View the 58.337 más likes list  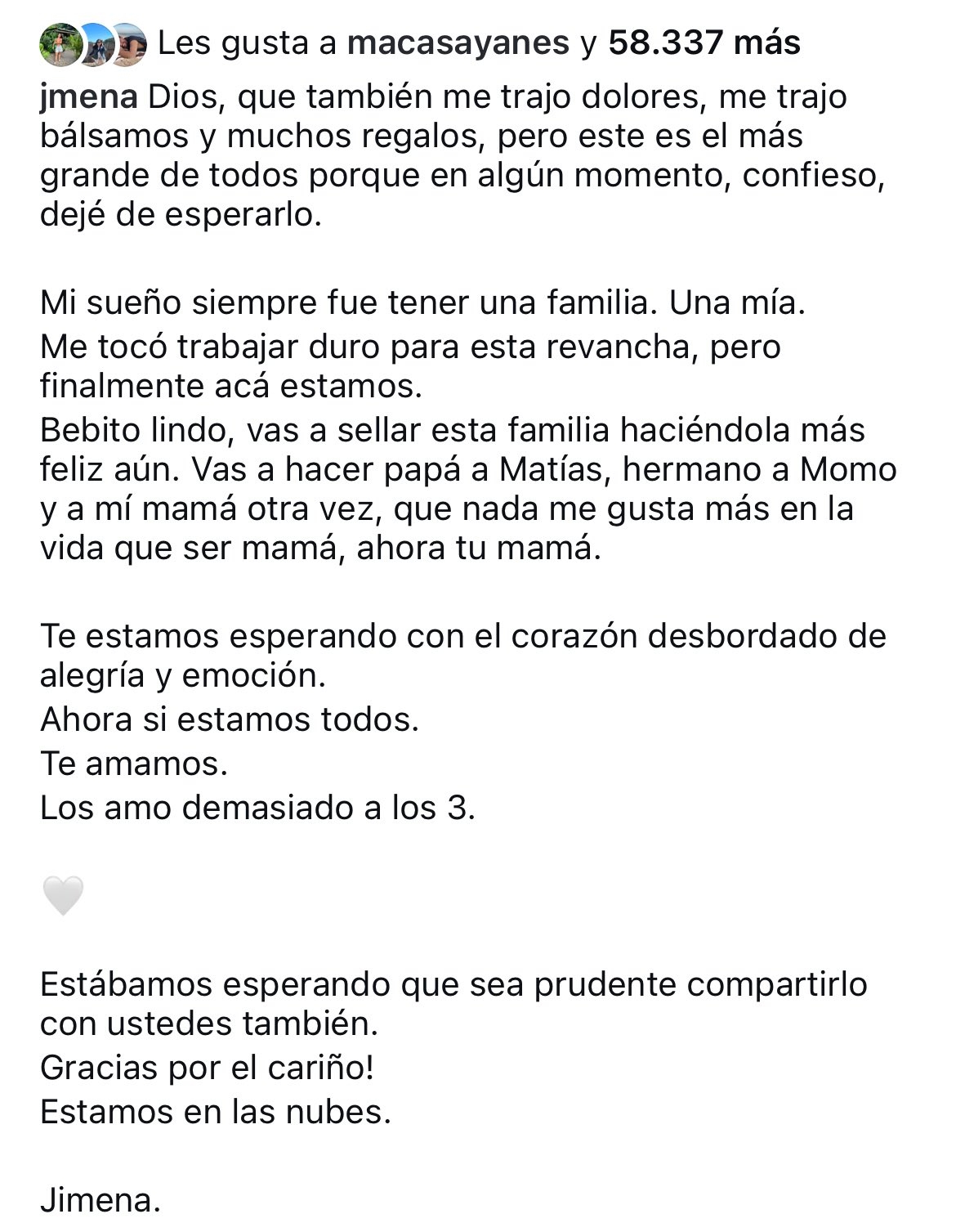(x=704, y=43)
